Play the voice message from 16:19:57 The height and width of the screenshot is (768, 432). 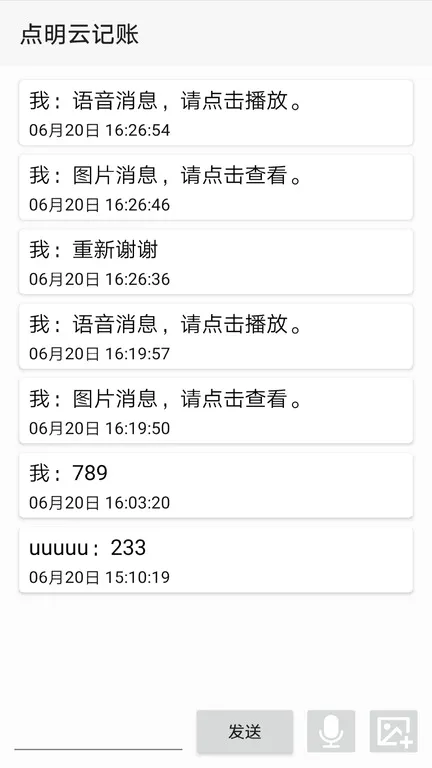point(216,336)
